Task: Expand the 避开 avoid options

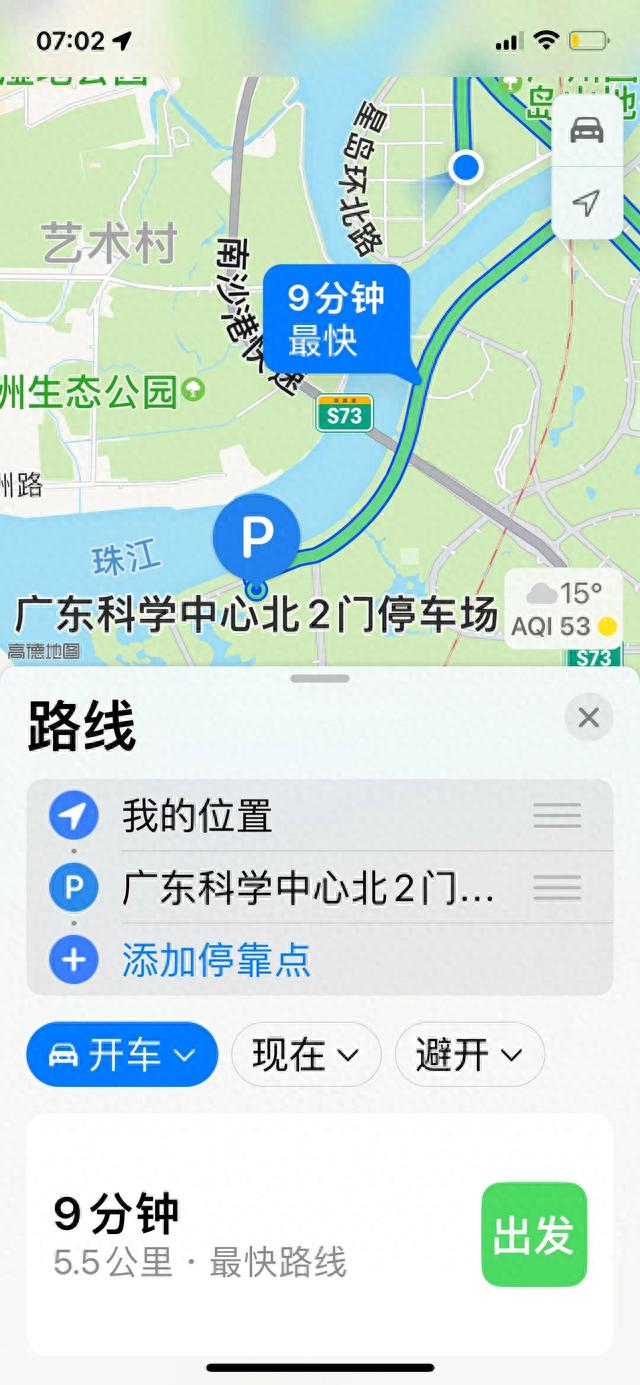Action: 469,1054
